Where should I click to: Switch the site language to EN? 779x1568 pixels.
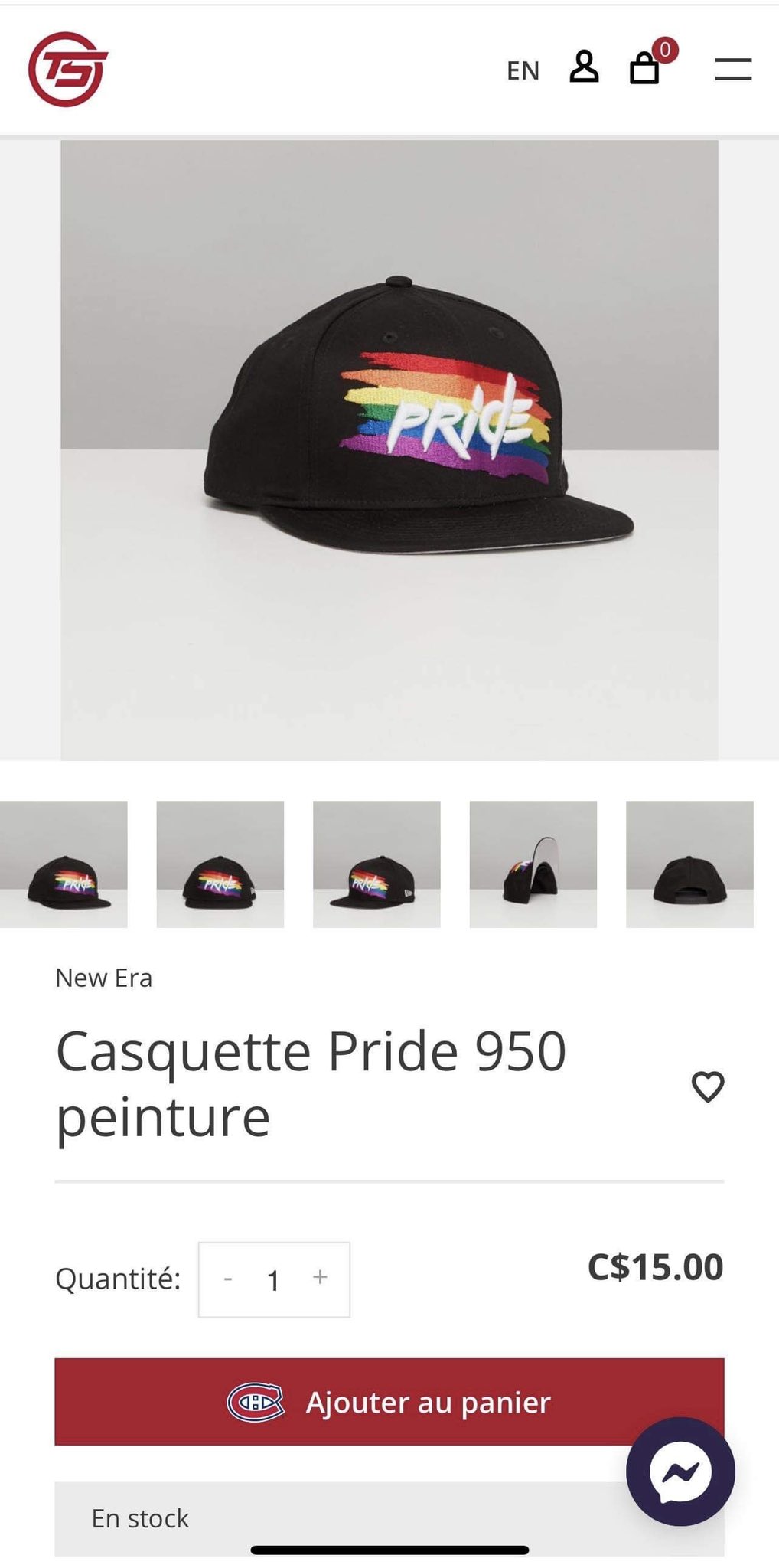[523, 70]
